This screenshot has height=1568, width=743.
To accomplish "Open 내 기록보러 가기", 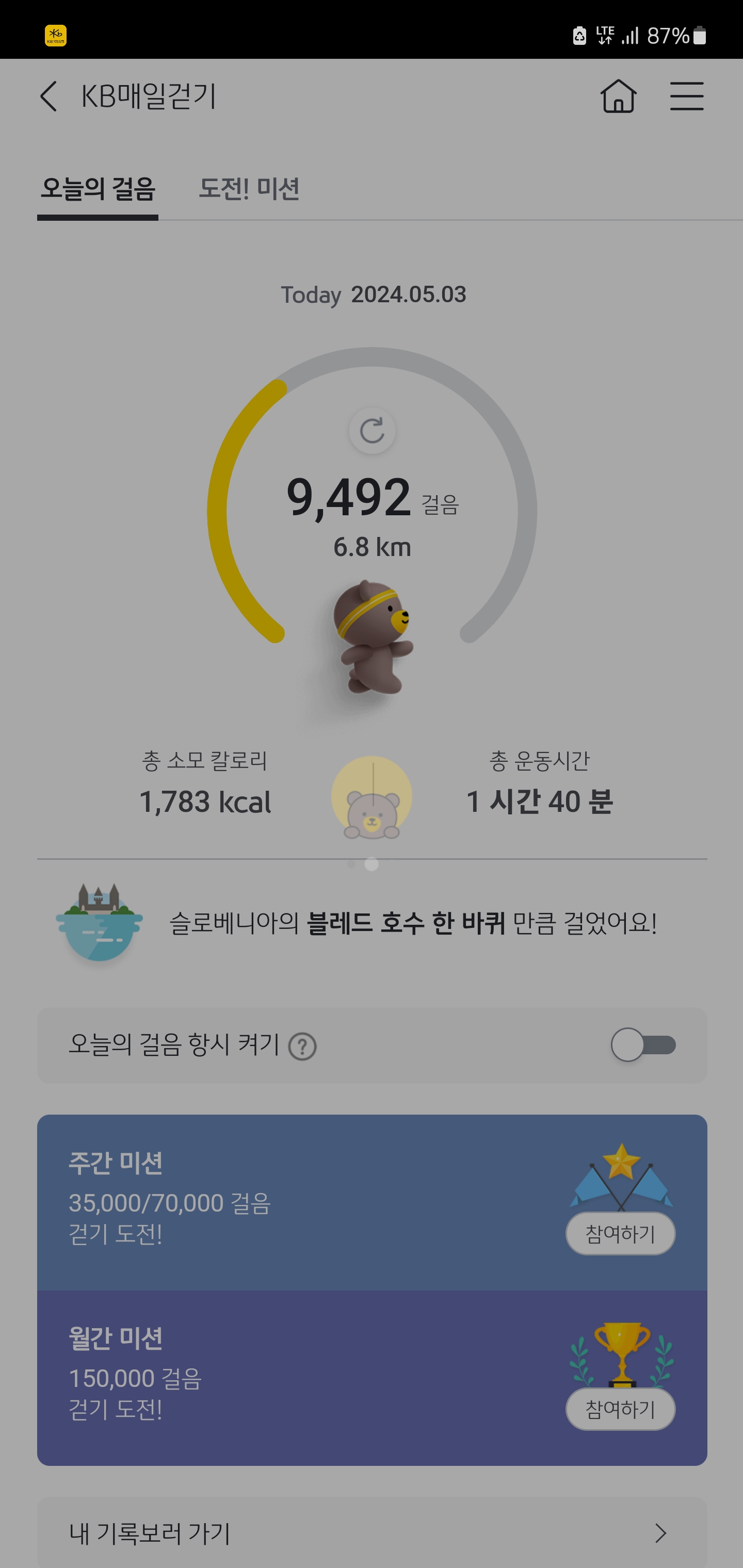I will pyautogui.click(x=372, y=1533).
